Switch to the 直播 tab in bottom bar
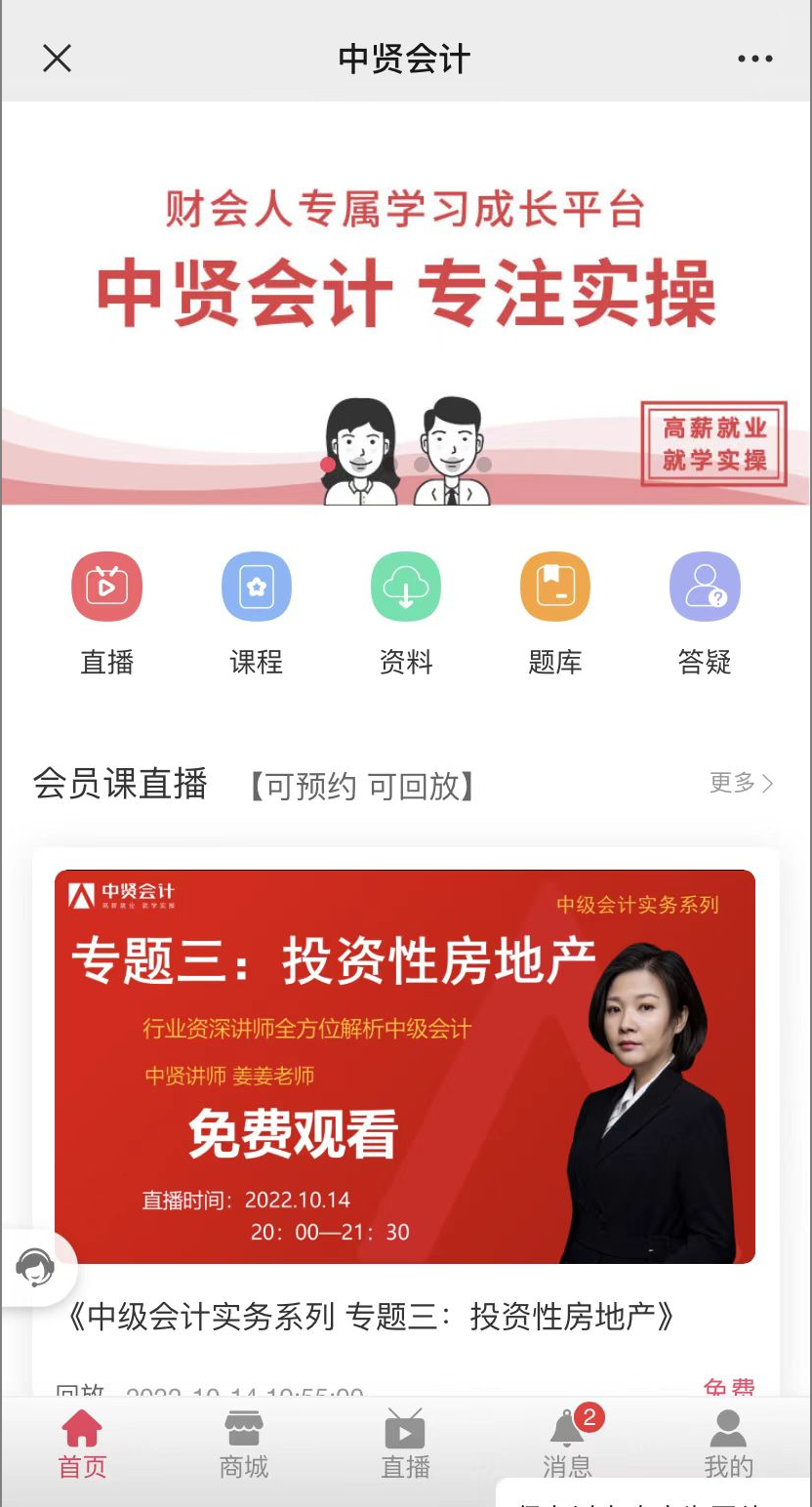 [405, 1445]
